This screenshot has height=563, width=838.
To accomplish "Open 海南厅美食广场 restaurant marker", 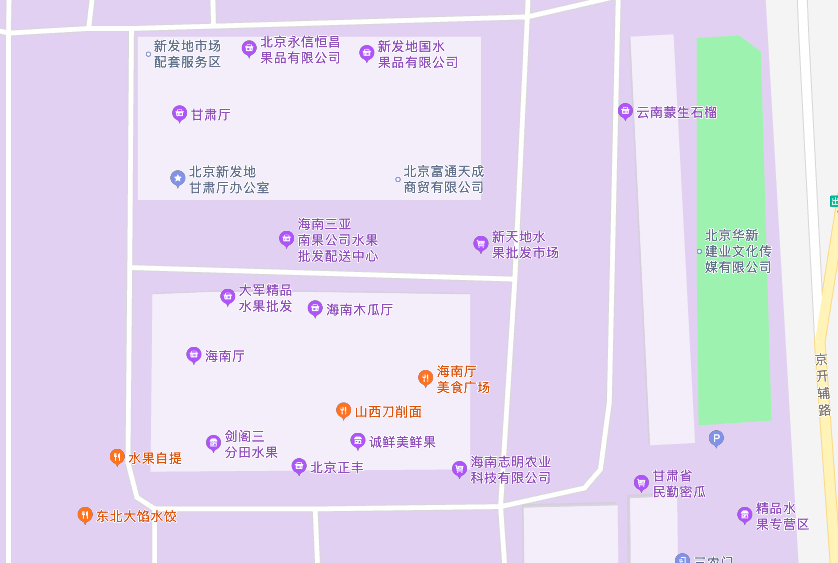I will click(425, 378).
